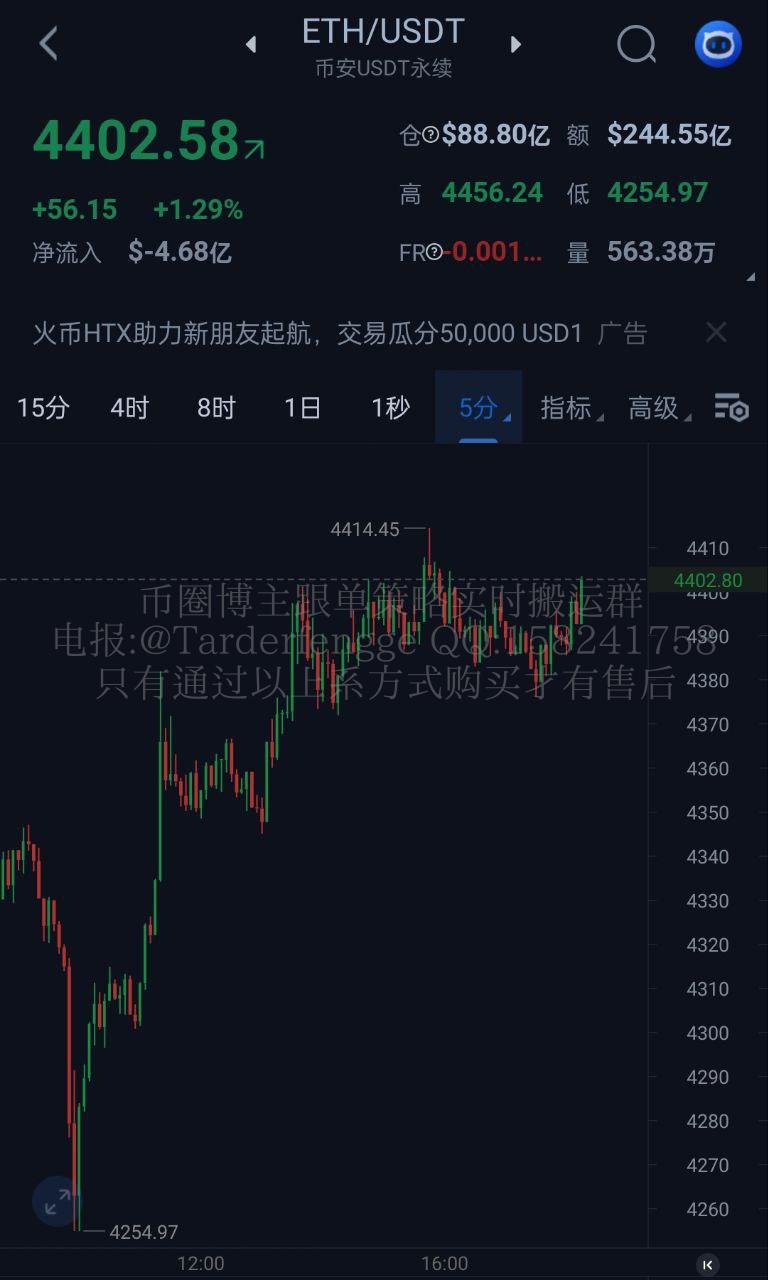Select the 4时 timeframe
Image resolution: width=768 pixels, height=1280 pixels.
(x=129, y=408)
